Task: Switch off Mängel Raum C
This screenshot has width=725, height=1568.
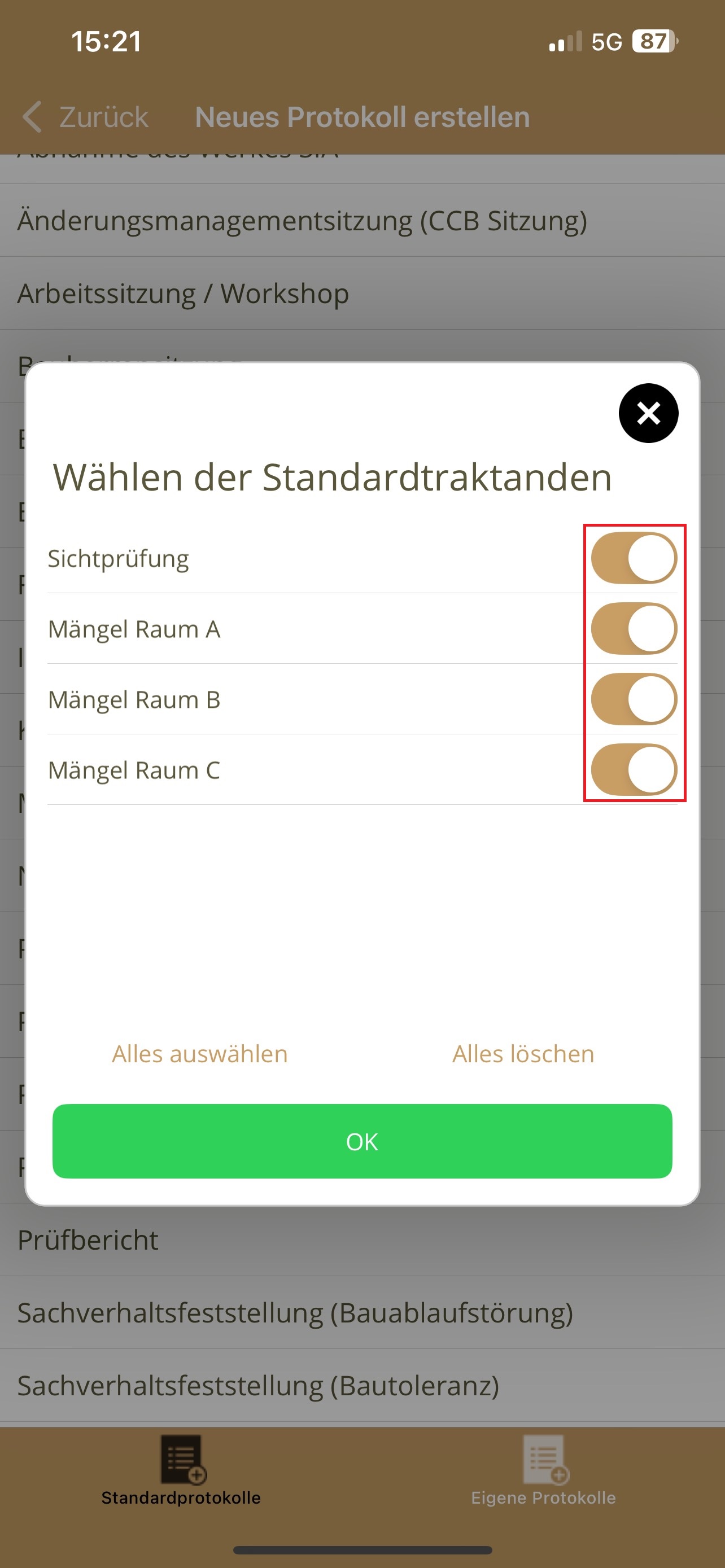Action: pos(634,770)
